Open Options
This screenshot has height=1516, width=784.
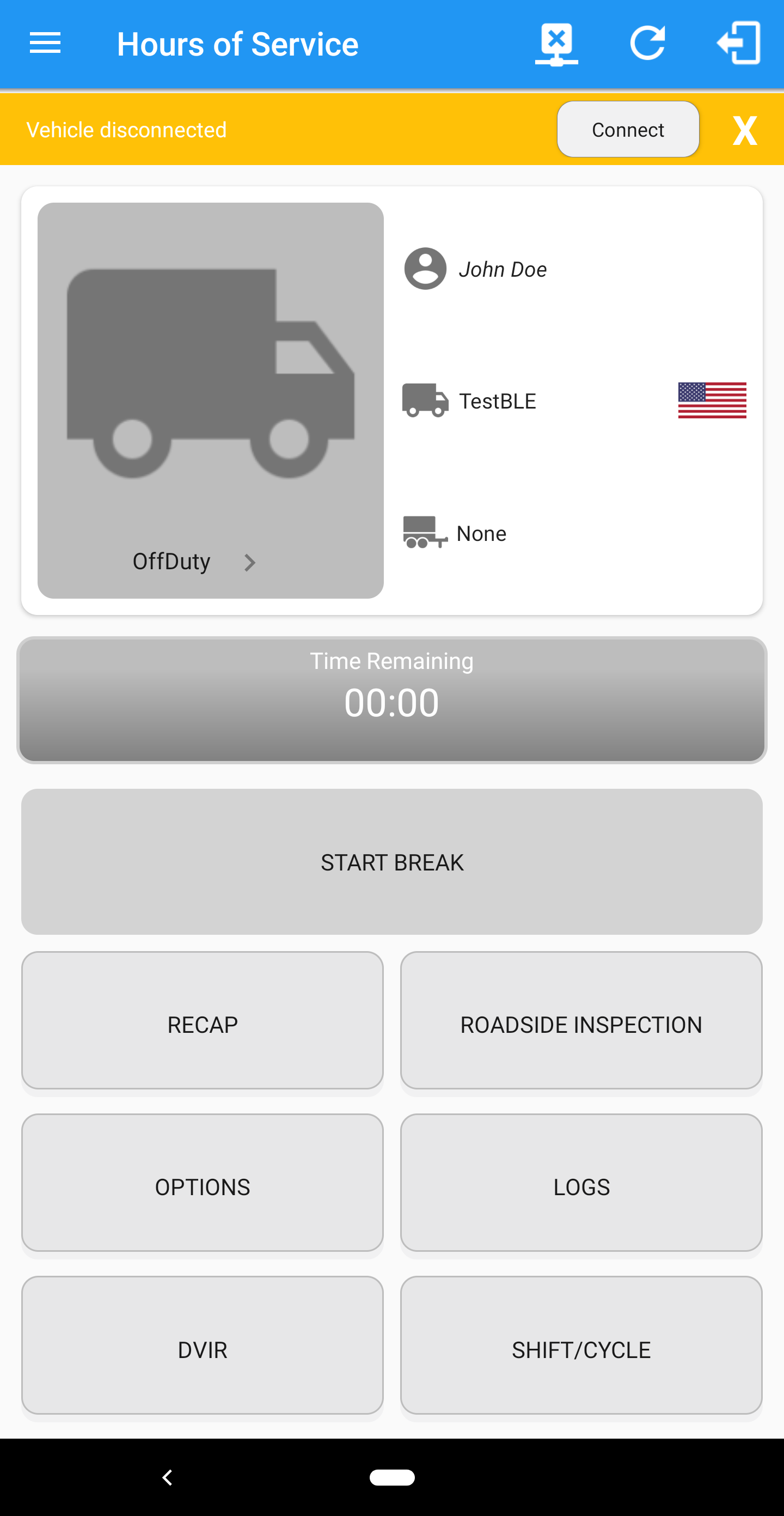click(x=203, y=1186)
